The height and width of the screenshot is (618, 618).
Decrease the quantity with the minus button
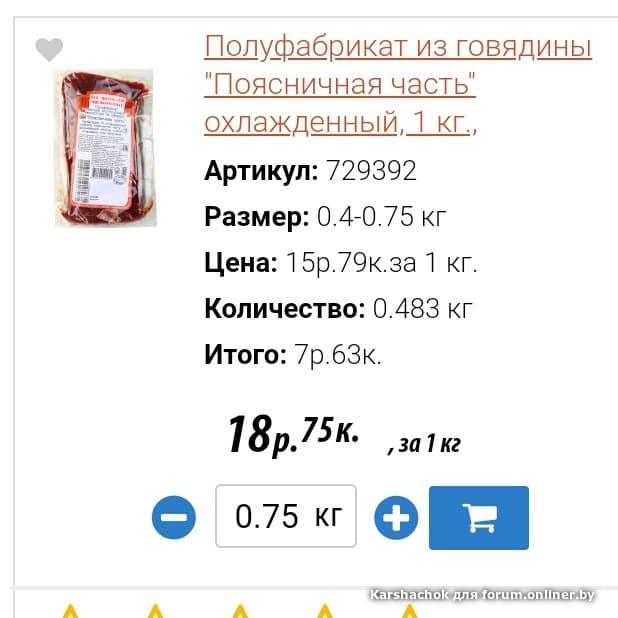[x=174, y=518]
